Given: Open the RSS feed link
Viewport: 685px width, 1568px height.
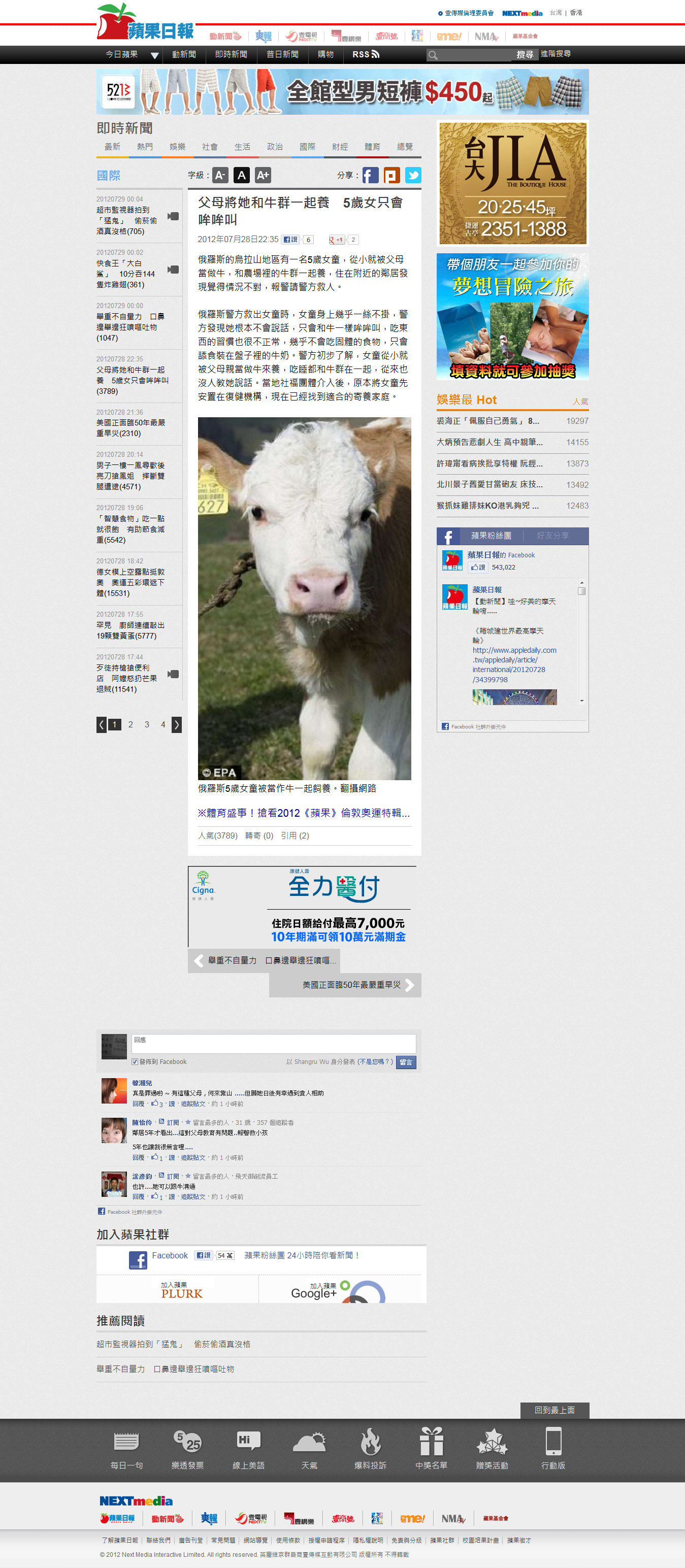Looking at the screenshot, I should pyautogui.click(x=365, y=54).
